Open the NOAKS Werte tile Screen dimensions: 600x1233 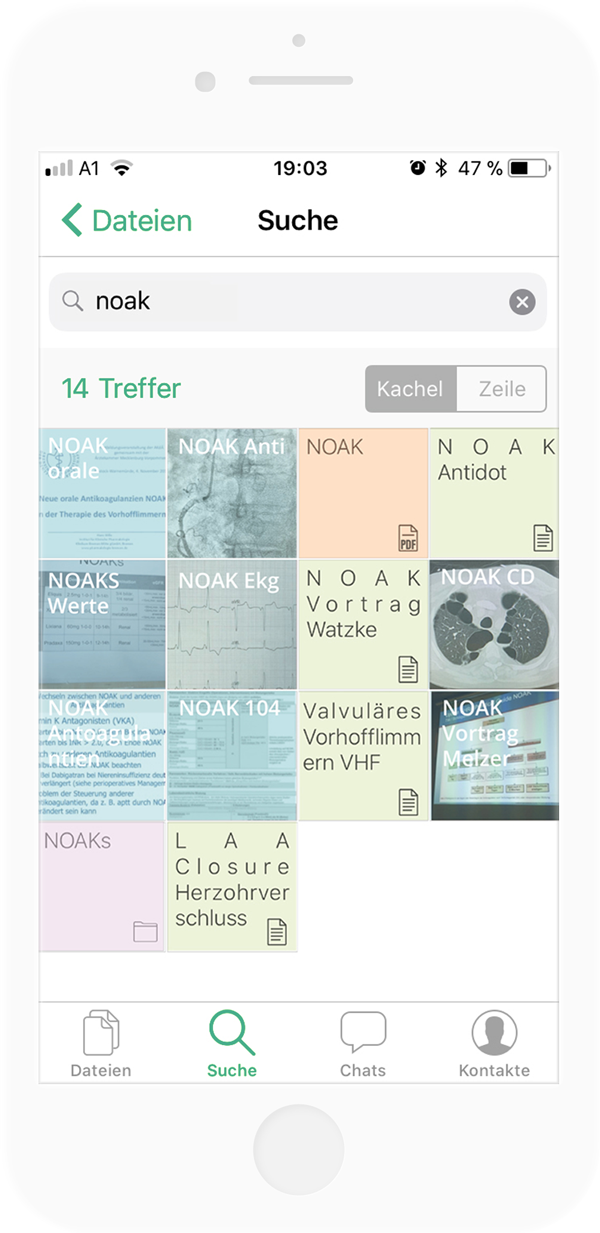(102, 624)
